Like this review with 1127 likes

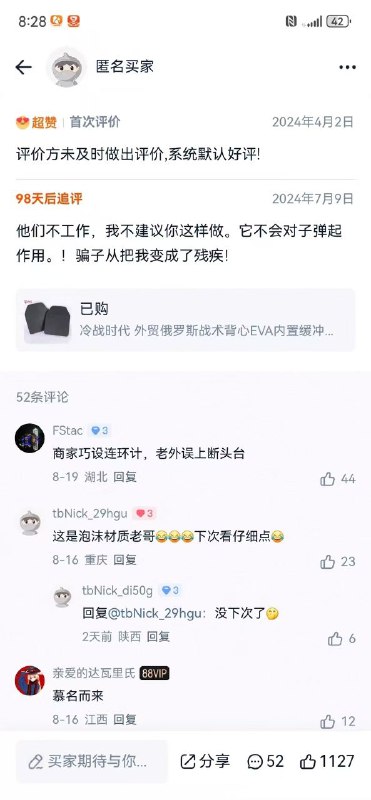click(x=327, y=762)
